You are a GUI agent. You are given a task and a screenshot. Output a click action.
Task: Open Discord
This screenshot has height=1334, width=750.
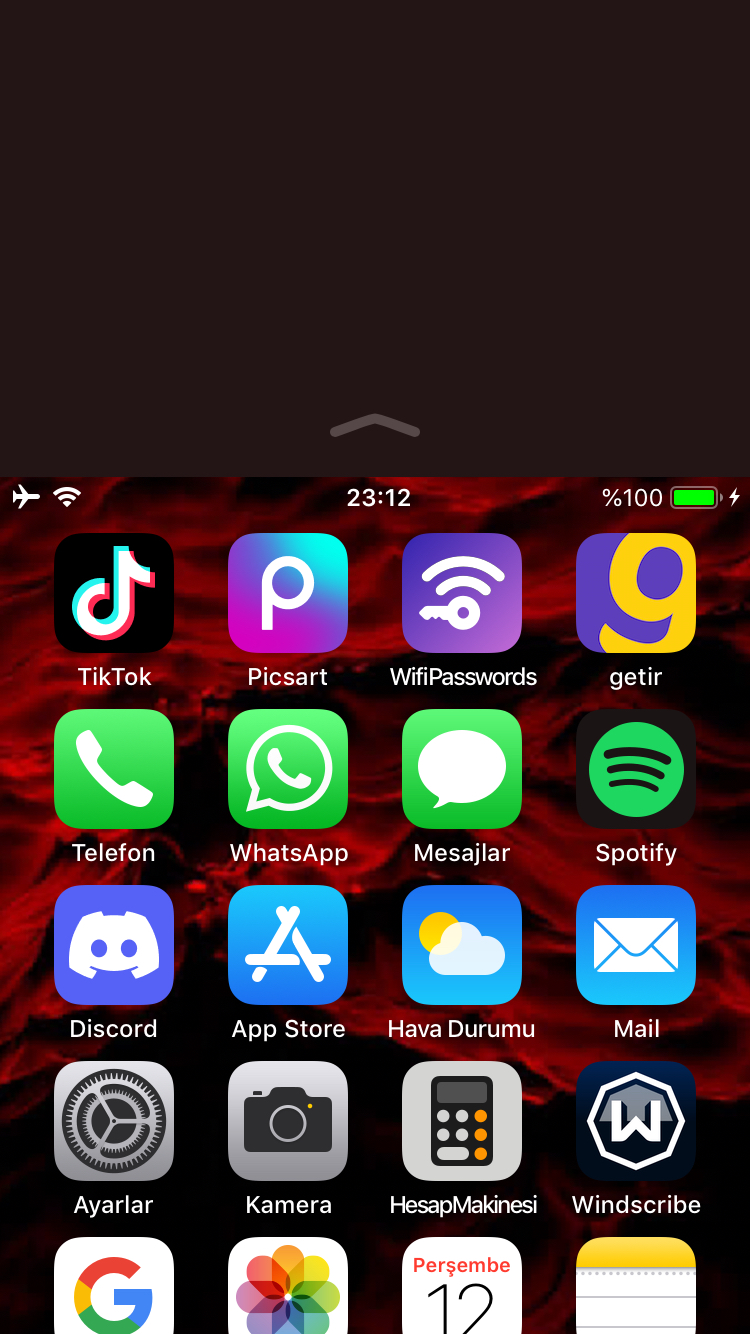point(114,945)
